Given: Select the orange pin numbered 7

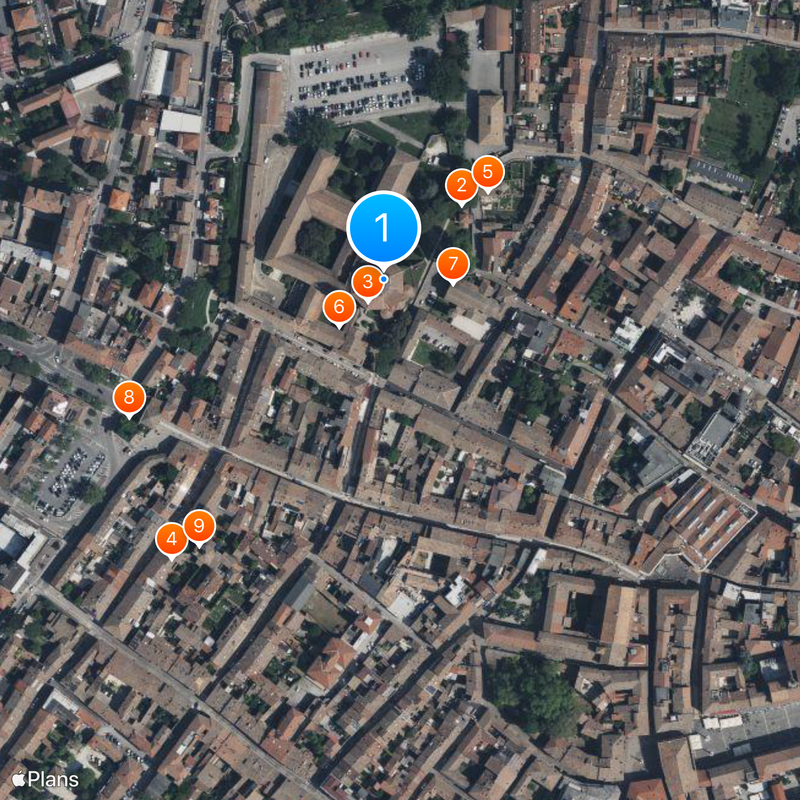Looking at the screenshot, I should click(453, 265).
